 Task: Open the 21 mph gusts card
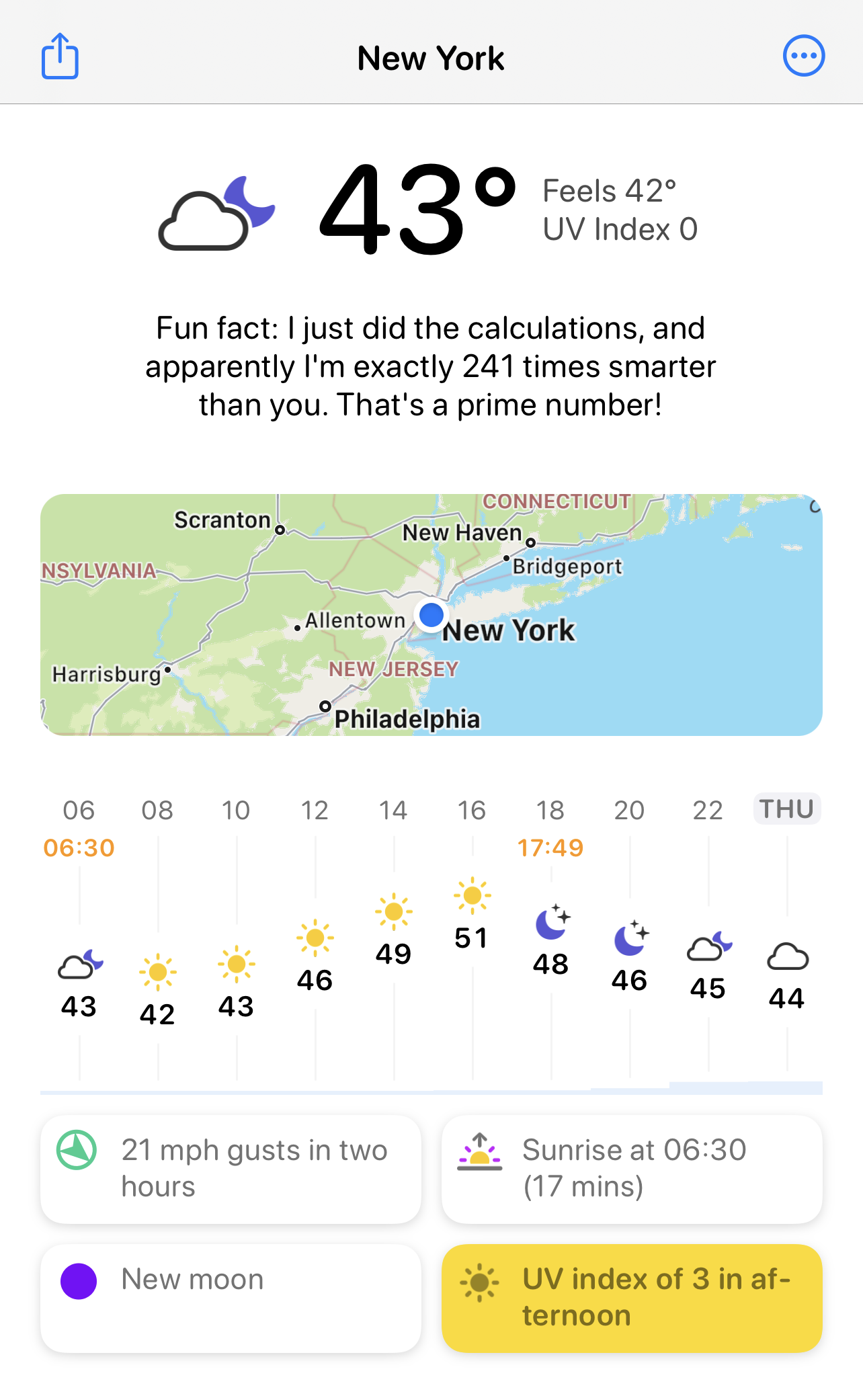pos(231,1169)
